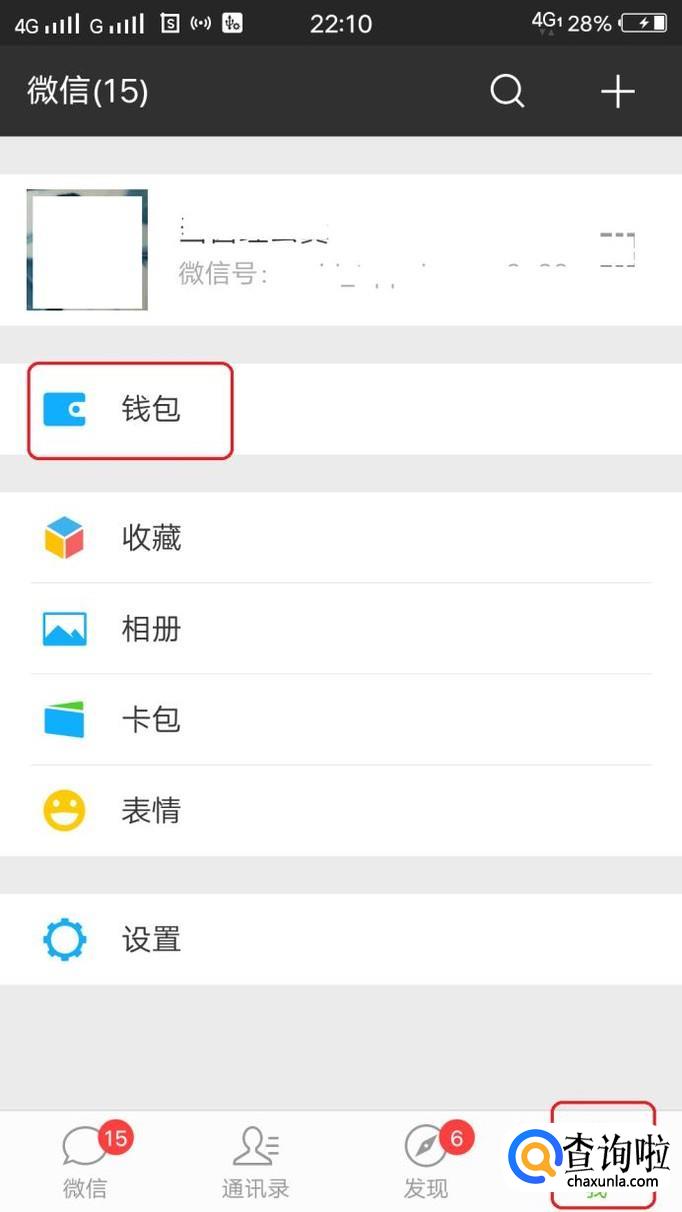
Task: Open 钱包 wallet
Action: pos(341,409)
